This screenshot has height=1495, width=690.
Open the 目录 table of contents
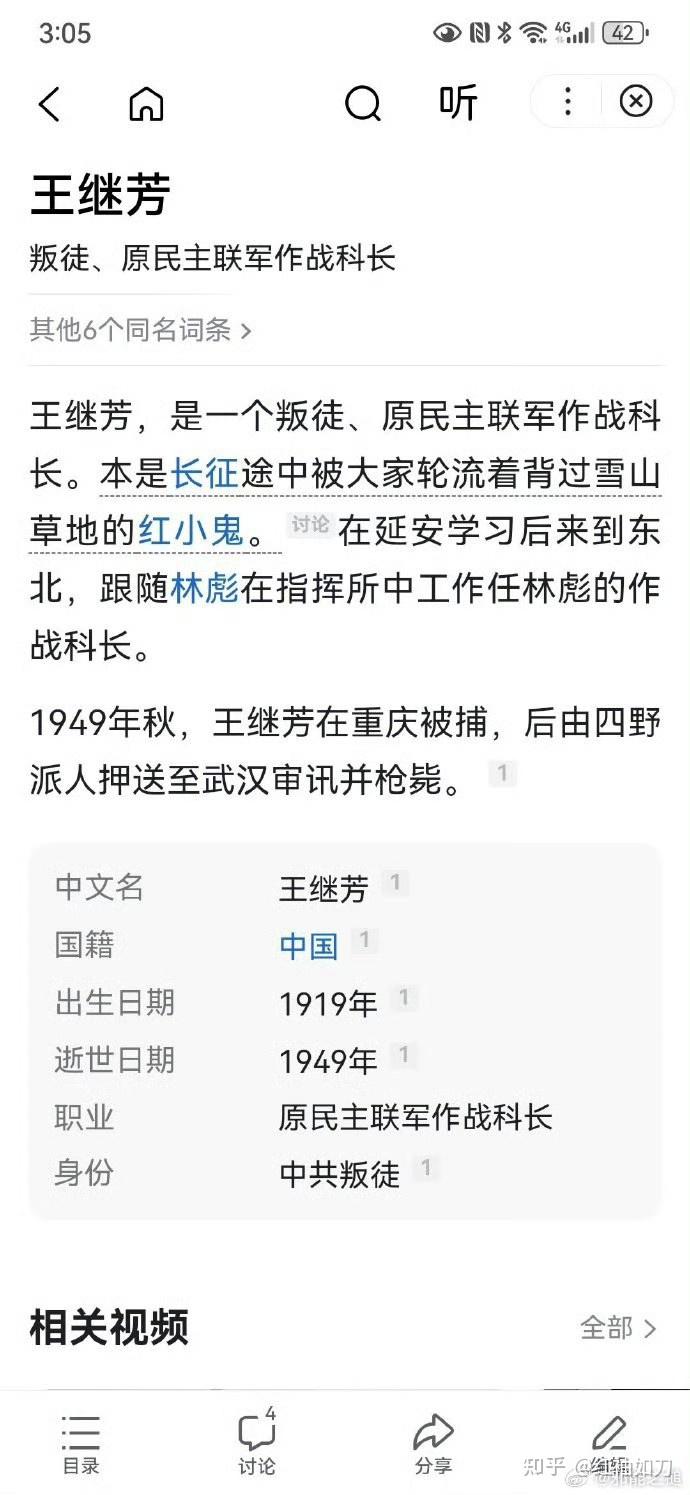pos(81,1444)
